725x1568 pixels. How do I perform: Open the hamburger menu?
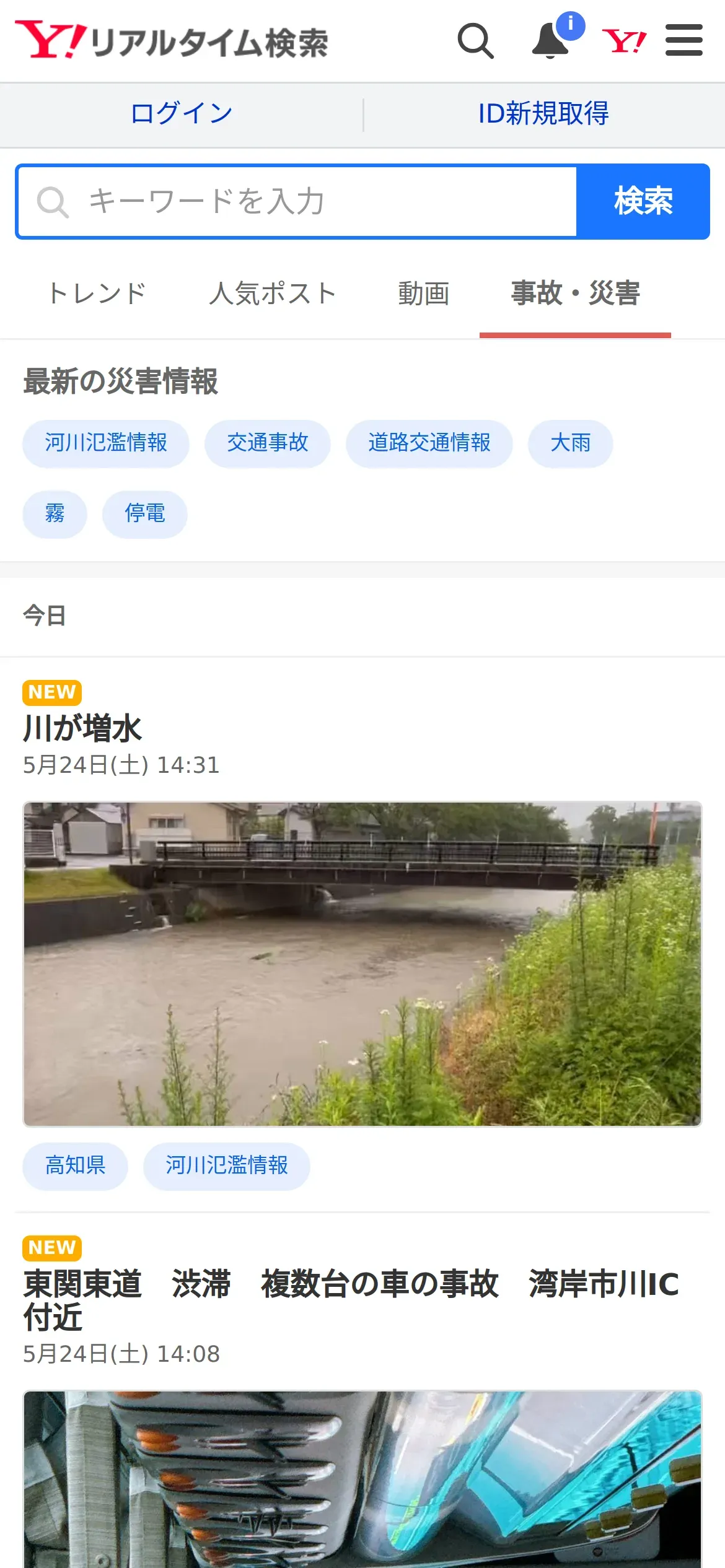683,41
